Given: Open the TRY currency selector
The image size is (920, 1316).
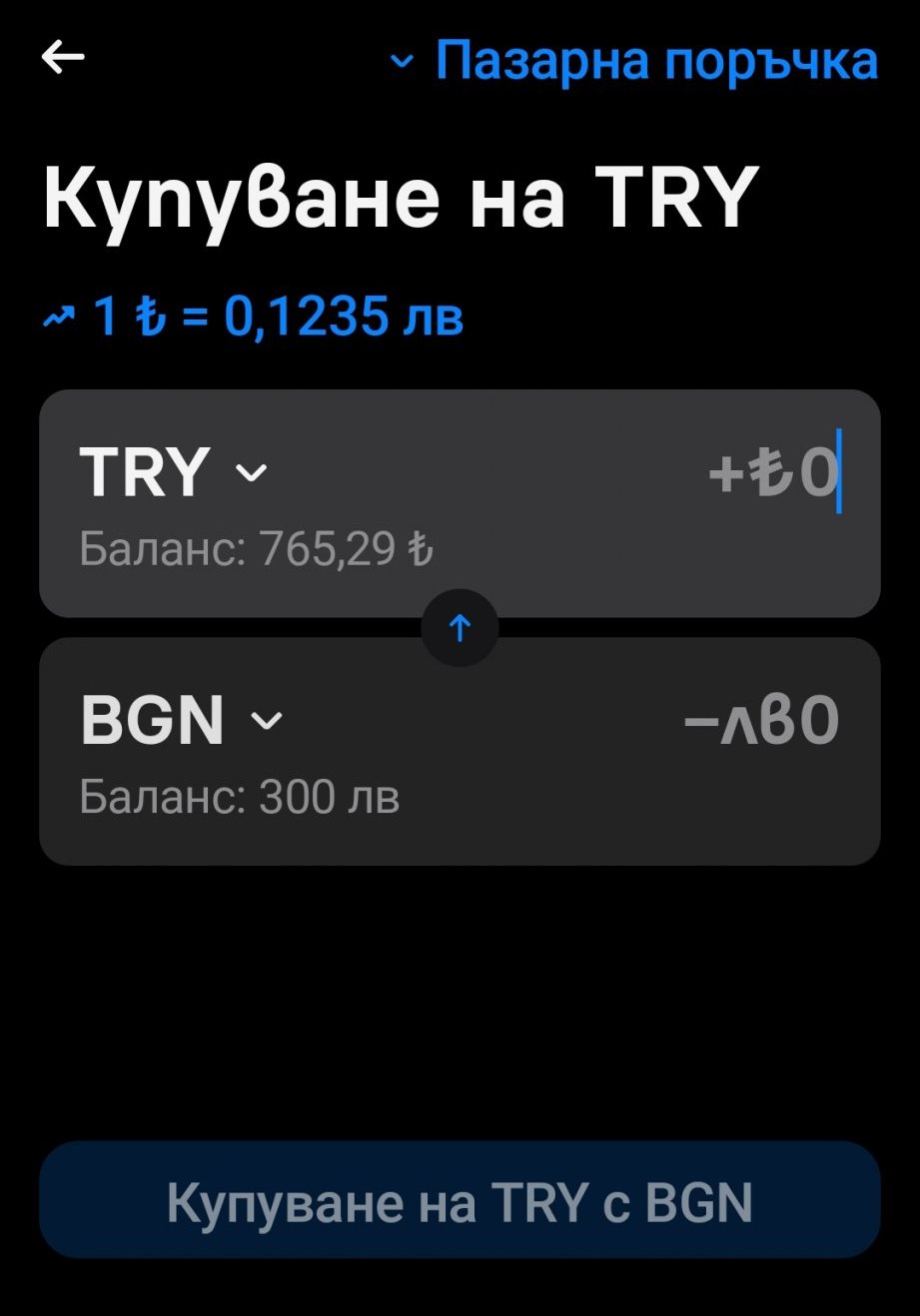Looking at the screenshot, I should [x=174, y=471].
